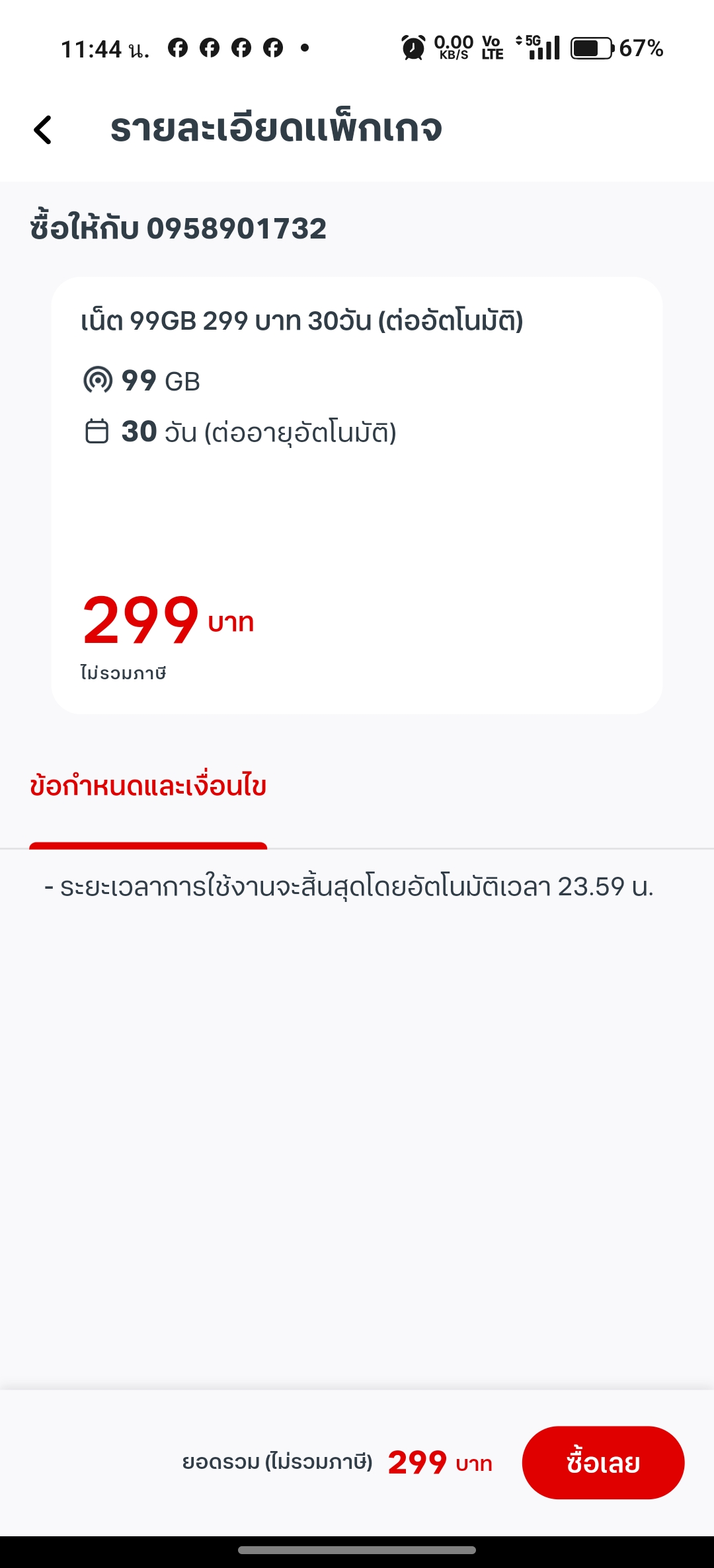Tap the ซื้อเลย buy now button

pos(602,1462)
